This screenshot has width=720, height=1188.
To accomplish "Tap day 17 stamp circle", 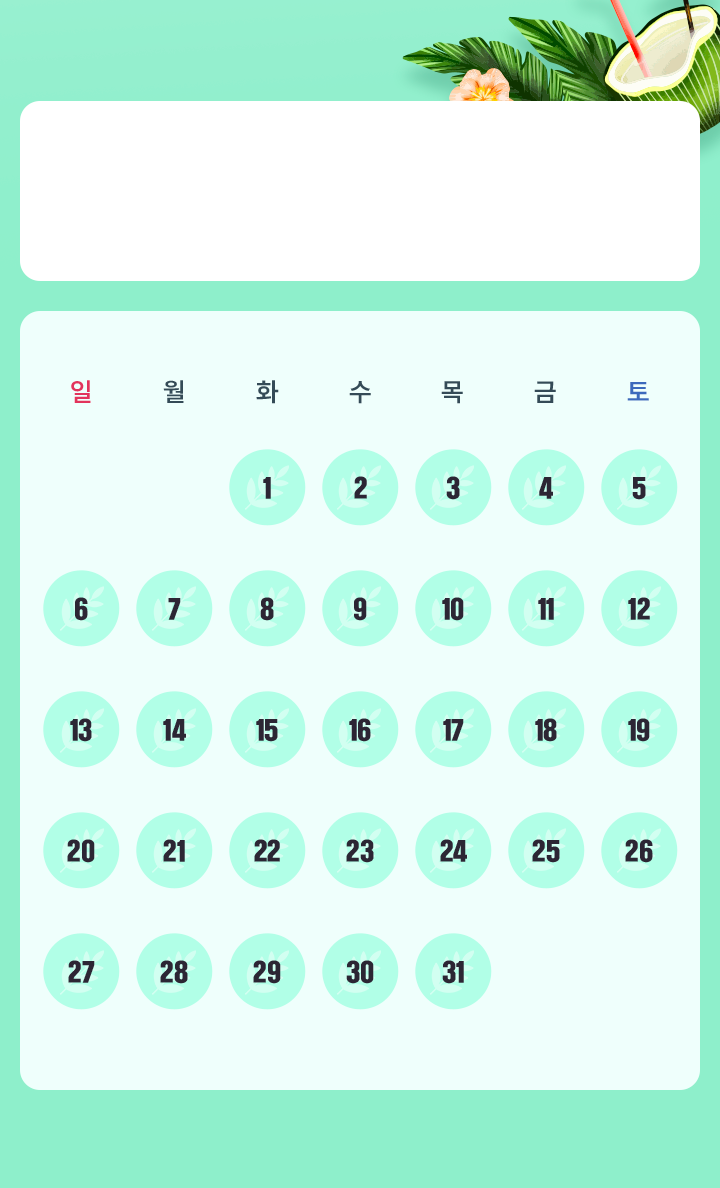I will tap(453, 730).
